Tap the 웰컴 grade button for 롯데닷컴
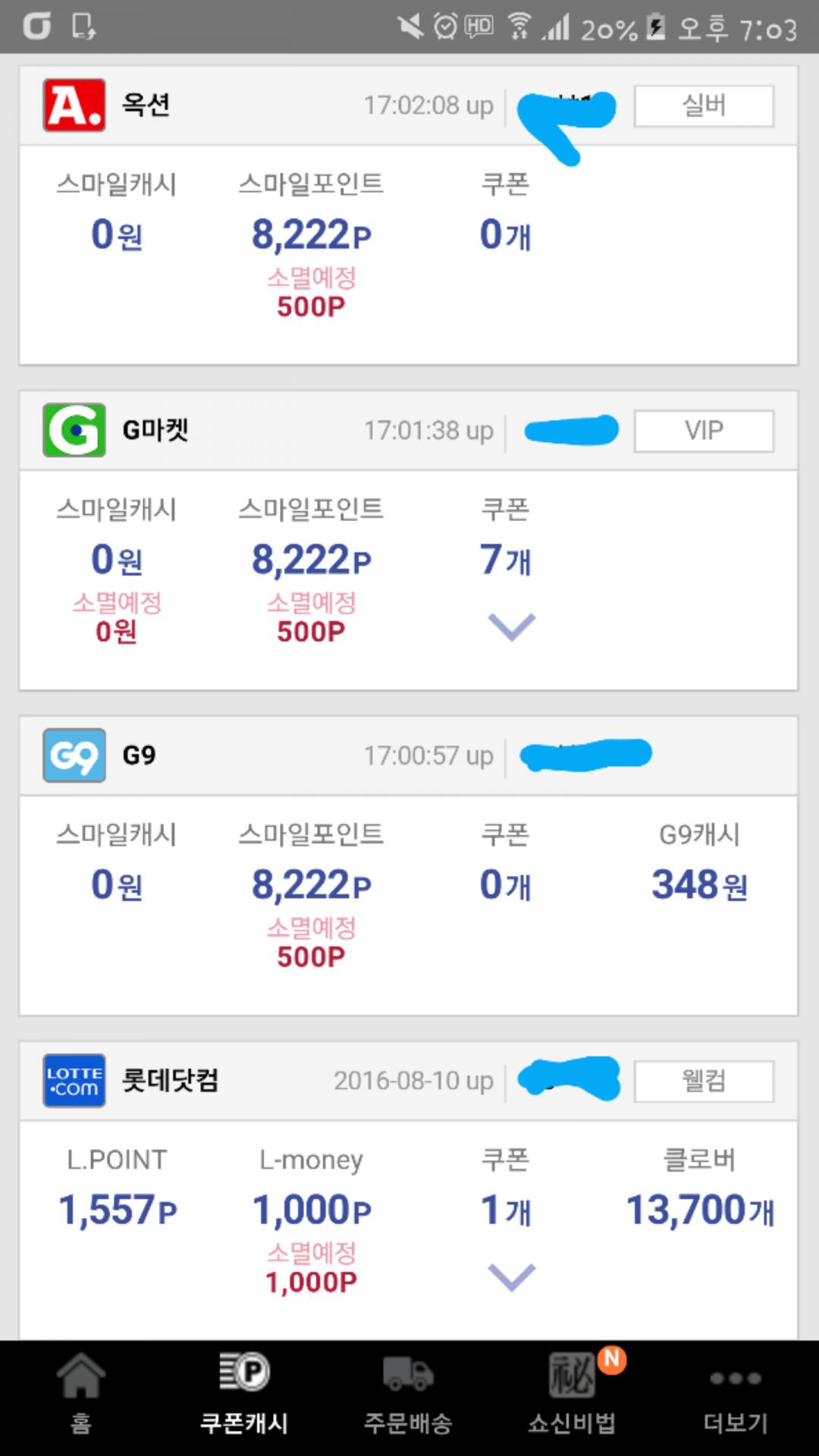 (704, 1081)
